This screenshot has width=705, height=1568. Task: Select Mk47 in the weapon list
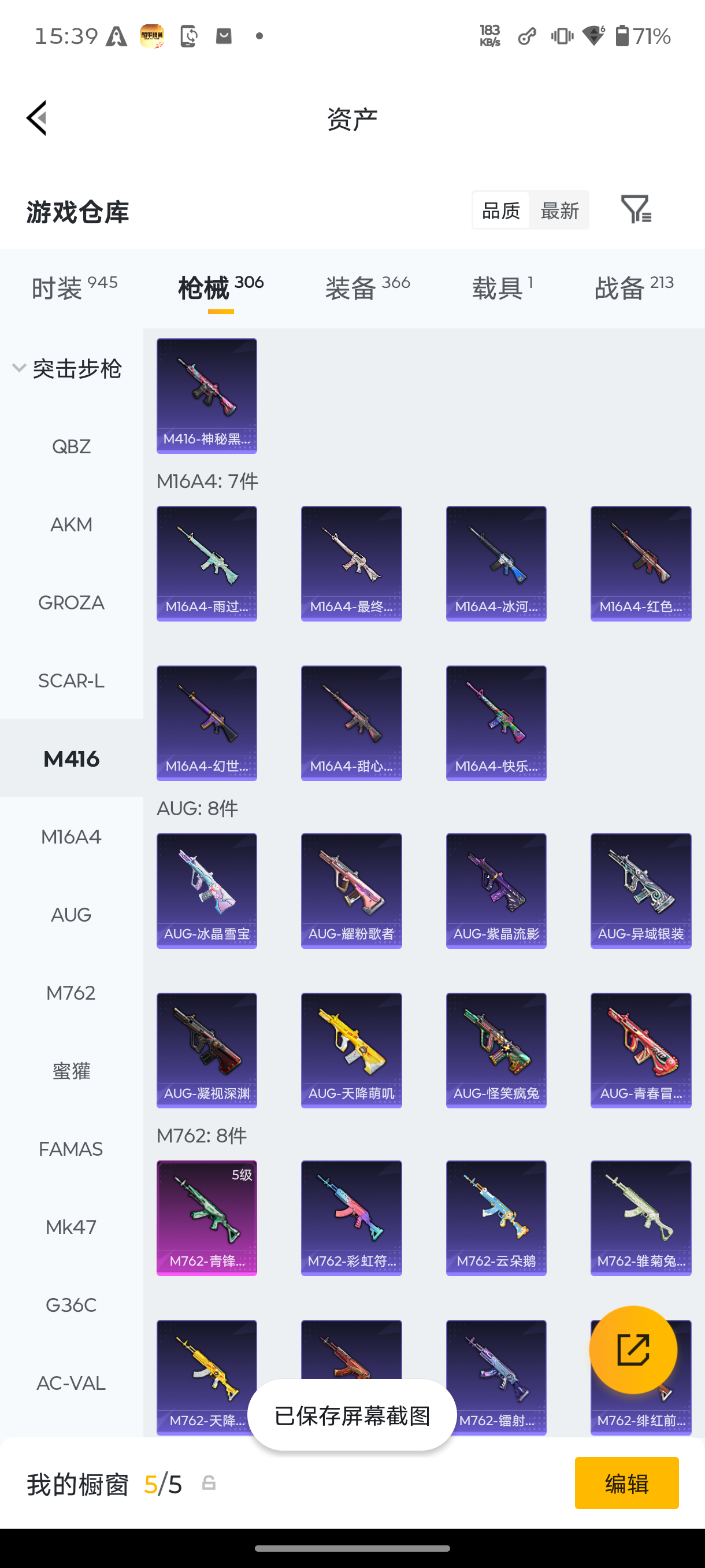coord(71,1227)
